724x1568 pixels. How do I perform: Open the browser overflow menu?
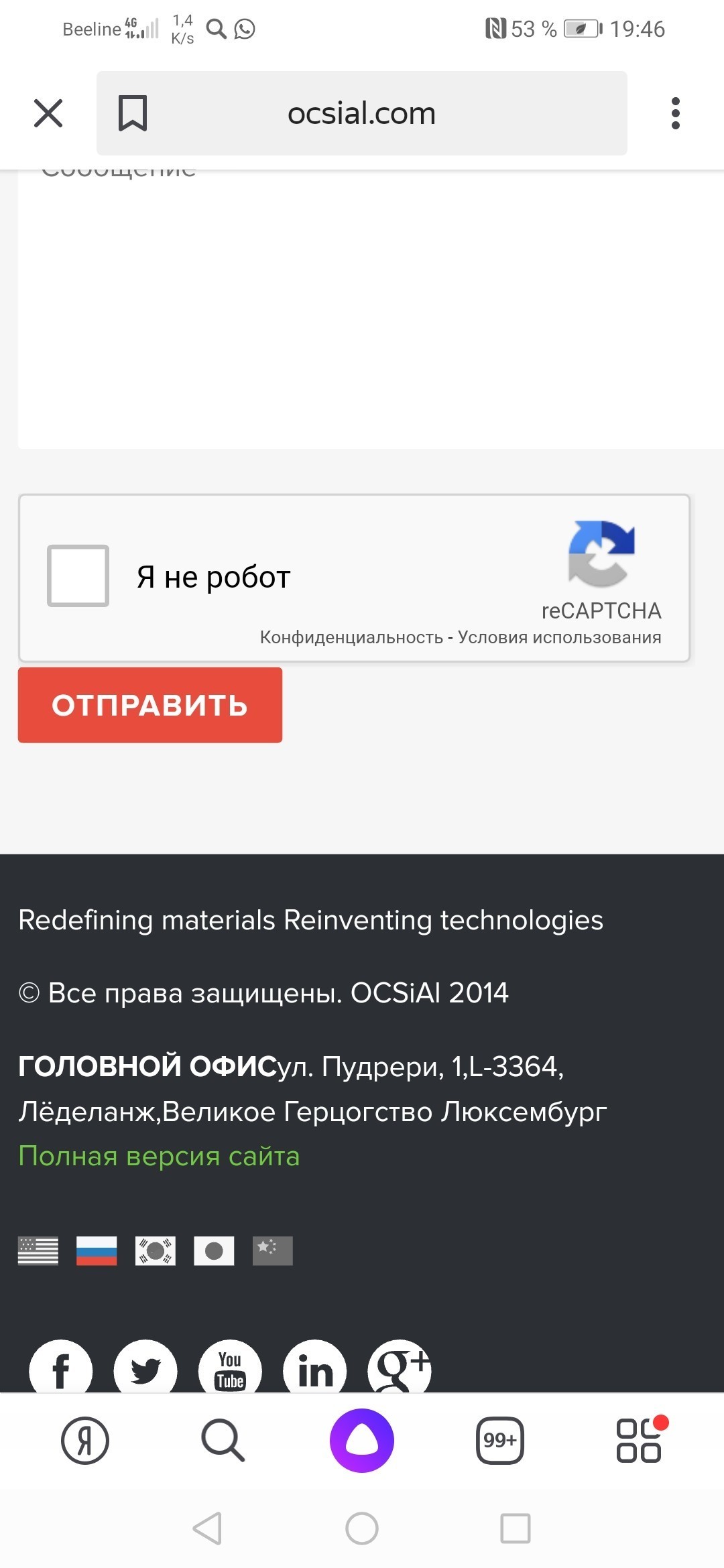click(x=675, y=113)
